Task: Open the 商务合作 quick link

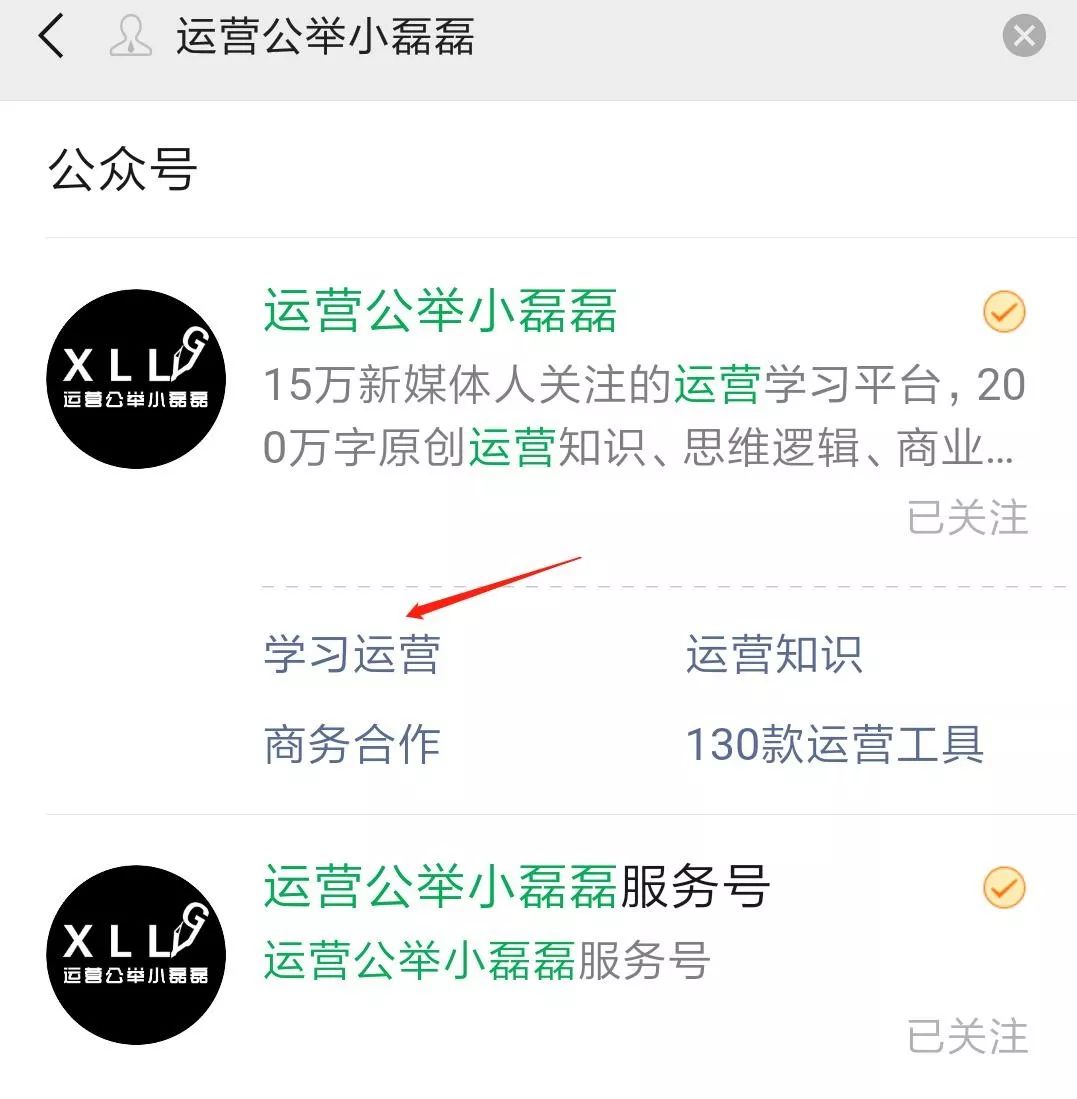Action: tap(352, 743)
